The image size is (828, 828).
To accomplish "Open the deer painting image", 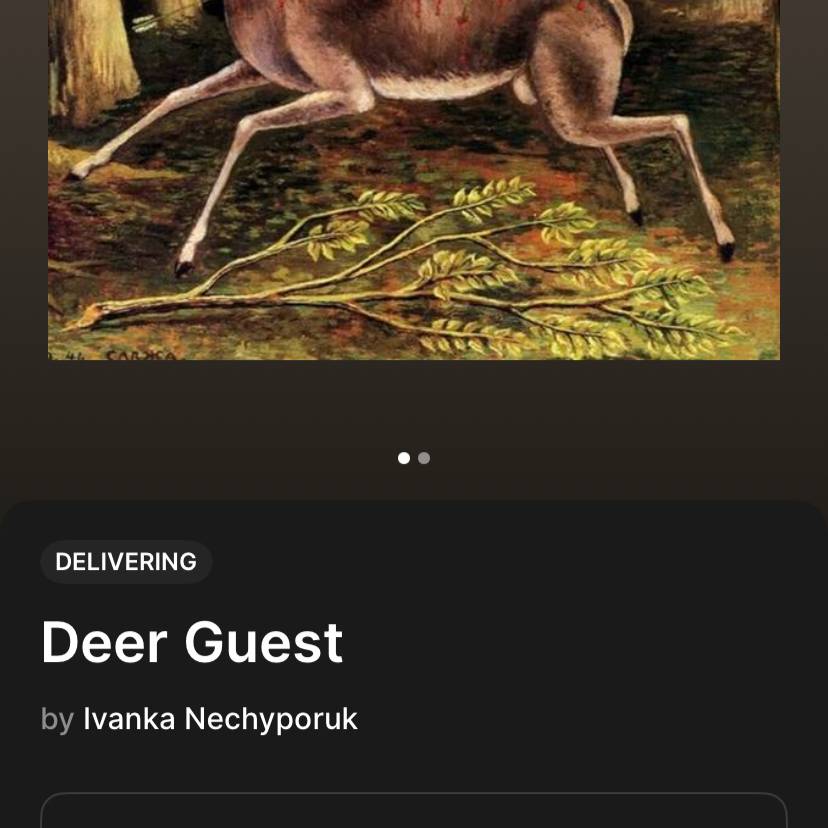I will click(414, 180).
